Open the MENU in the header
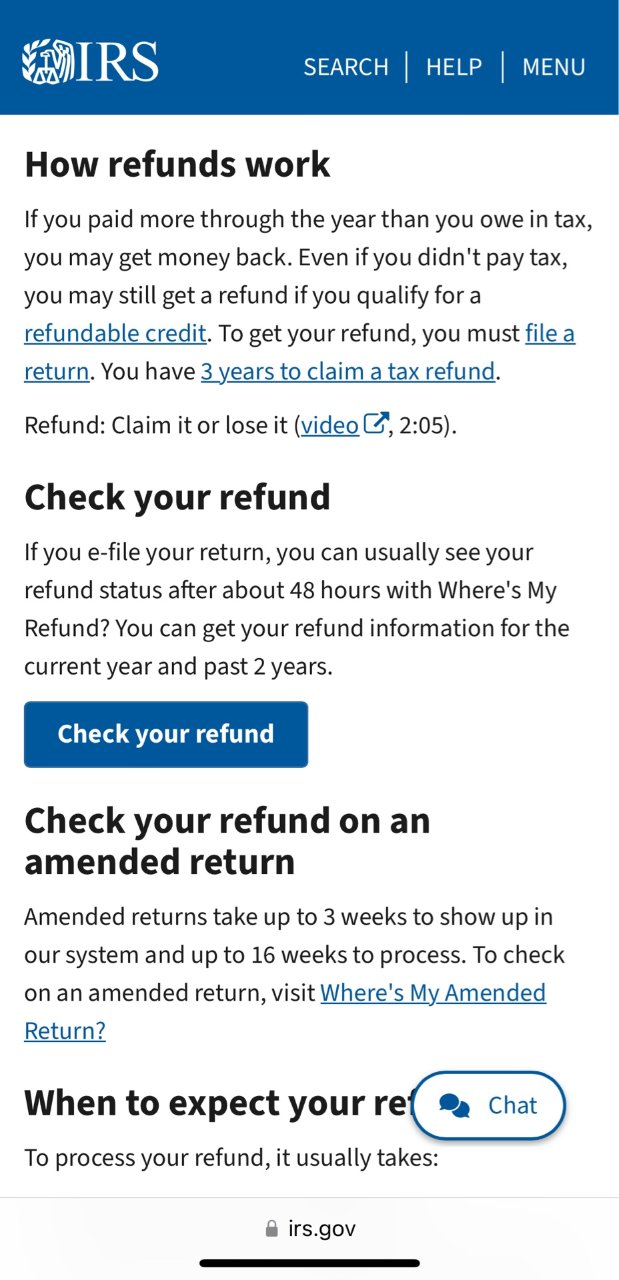Screen dimensions: 619x1280 point(553,67)
